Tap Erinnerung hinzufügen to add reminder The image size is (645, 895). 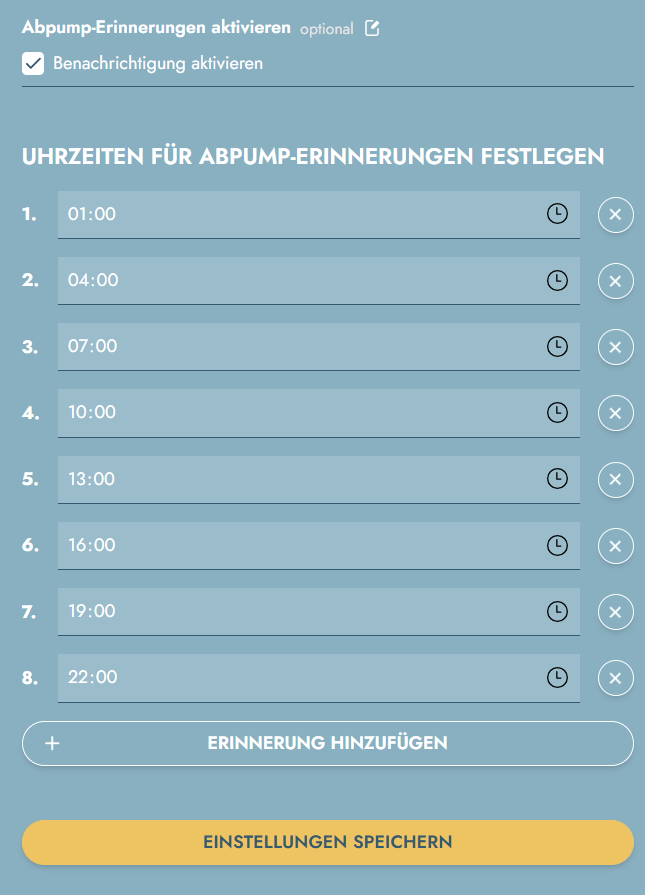pos(328,743)
